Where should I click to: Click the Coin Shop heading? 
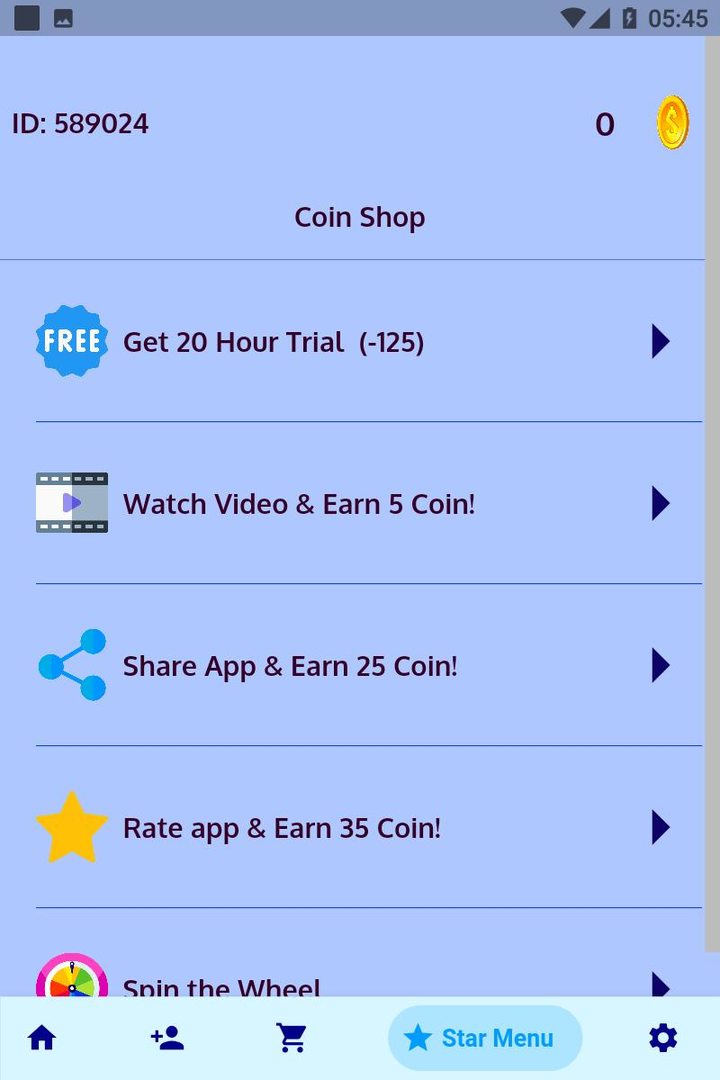pos(359,217)
